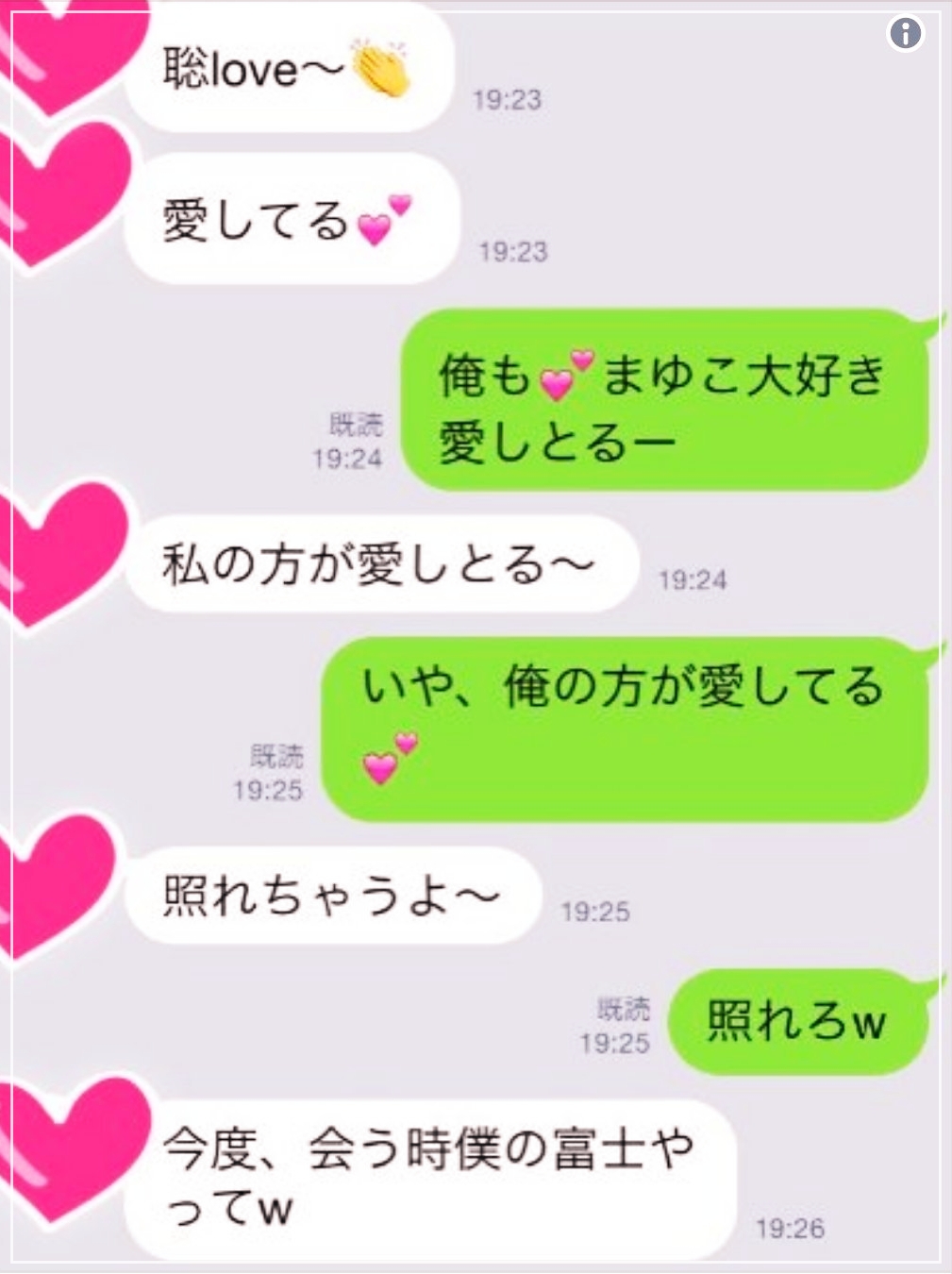
Task: Tap the heart sticker beside 私の方が愛しとる〜
Action: coord(66,557)
